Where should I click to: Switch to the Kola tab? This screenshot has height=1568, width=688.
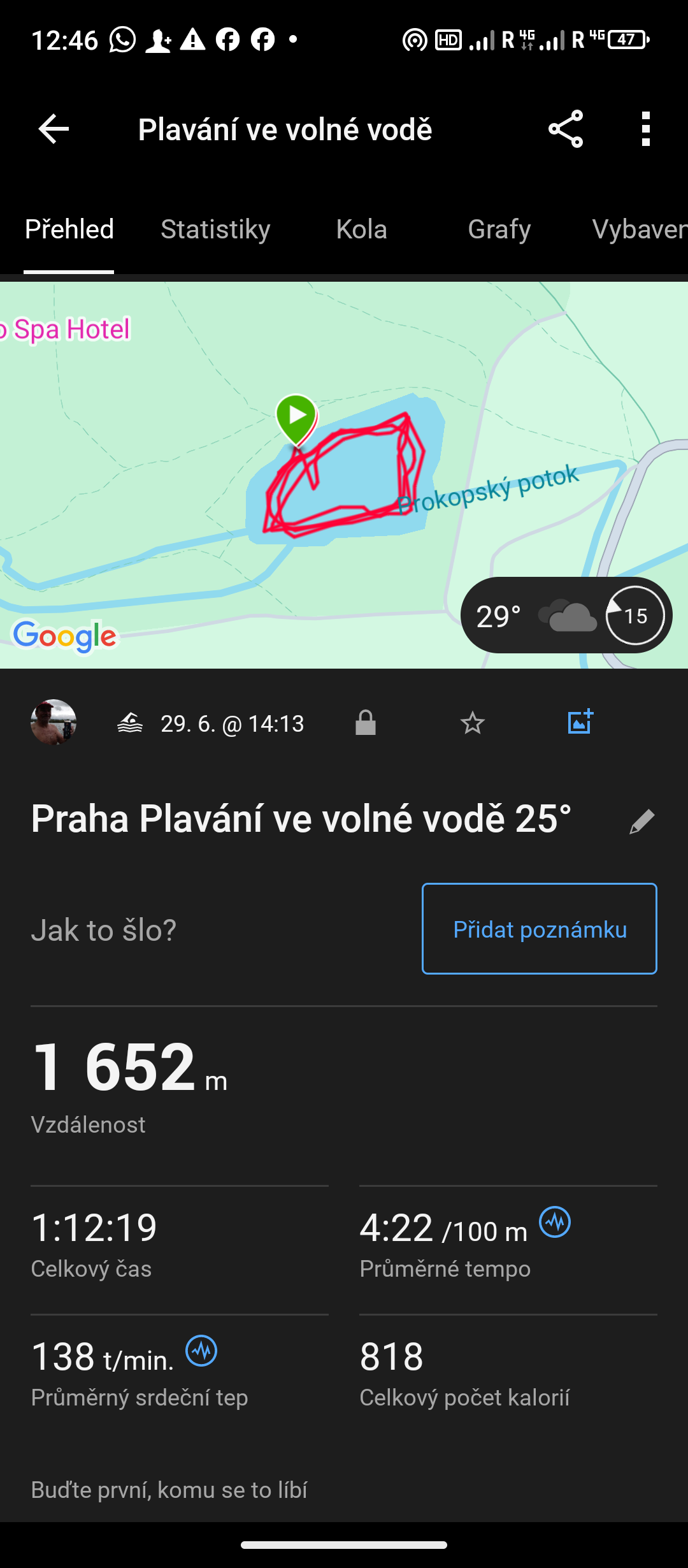coord(361,229)
